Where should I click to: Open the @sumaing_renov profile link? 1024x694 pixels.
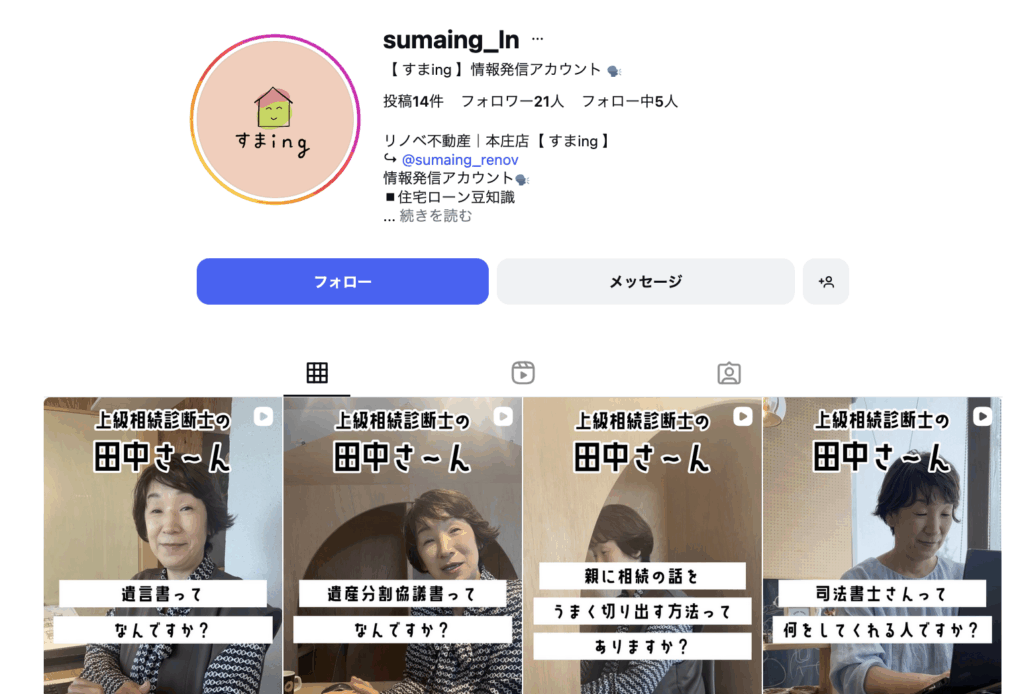pos(459,160)
